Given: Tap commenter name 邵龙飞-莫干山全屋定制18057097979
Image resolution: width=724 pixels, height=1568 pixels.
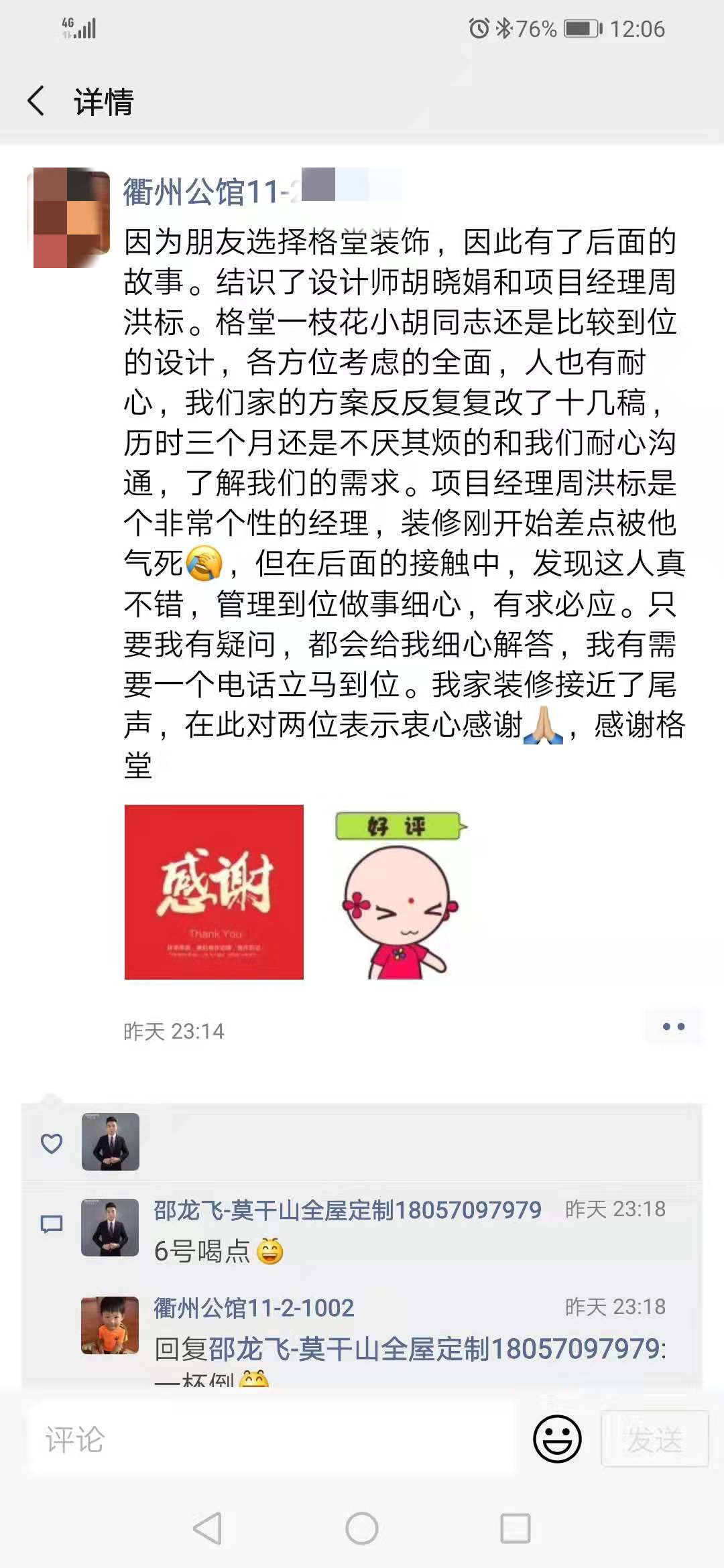Looking at the screenshot, I should tap(347, 1210).
